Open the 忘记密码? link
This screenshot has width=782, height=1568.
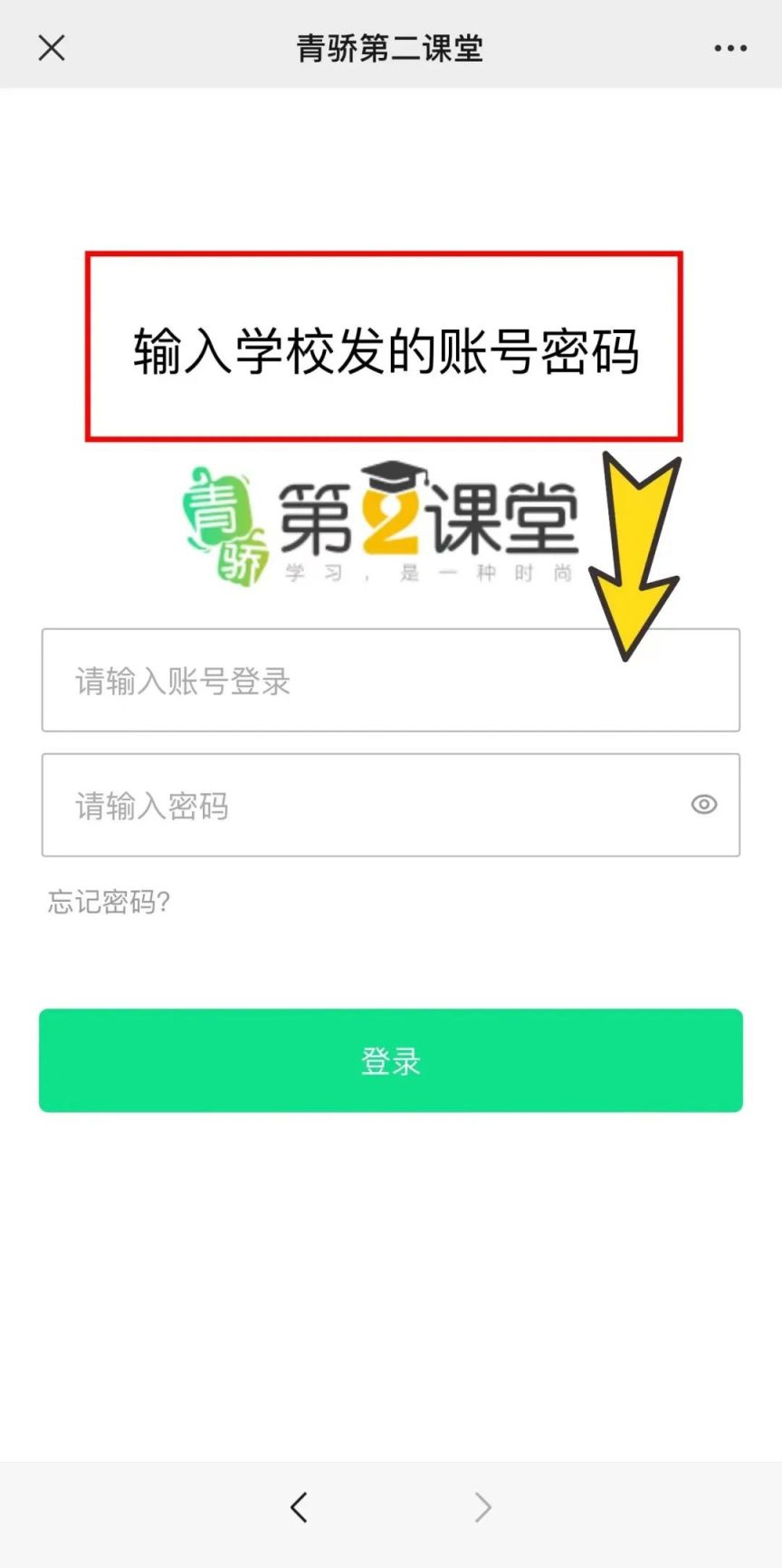110,902
